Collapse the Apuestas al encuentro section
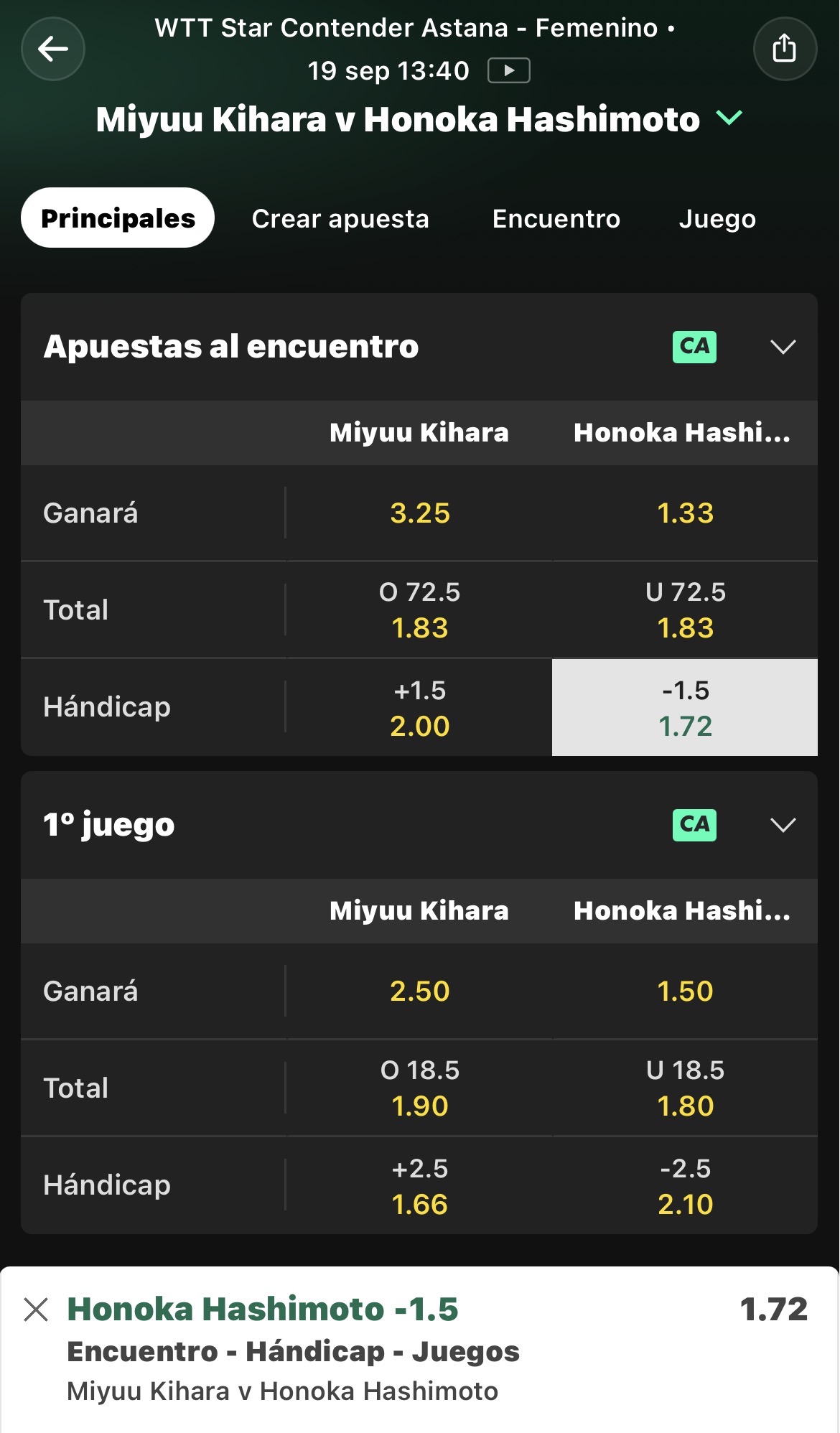 tap(783, 347)
